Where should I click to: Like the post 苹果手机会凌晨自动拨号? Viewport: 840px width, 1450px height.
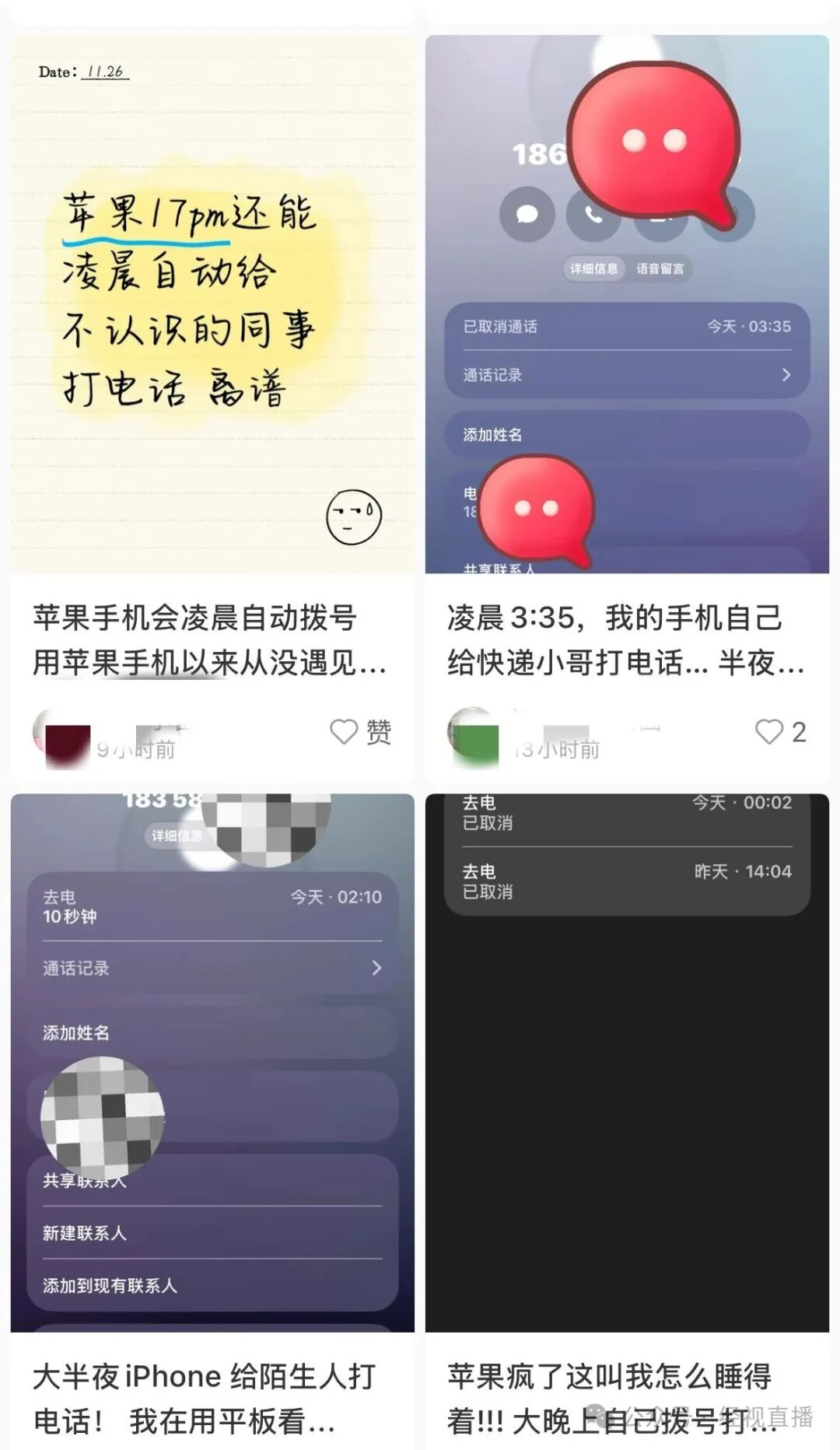click(x=345, y=732)
